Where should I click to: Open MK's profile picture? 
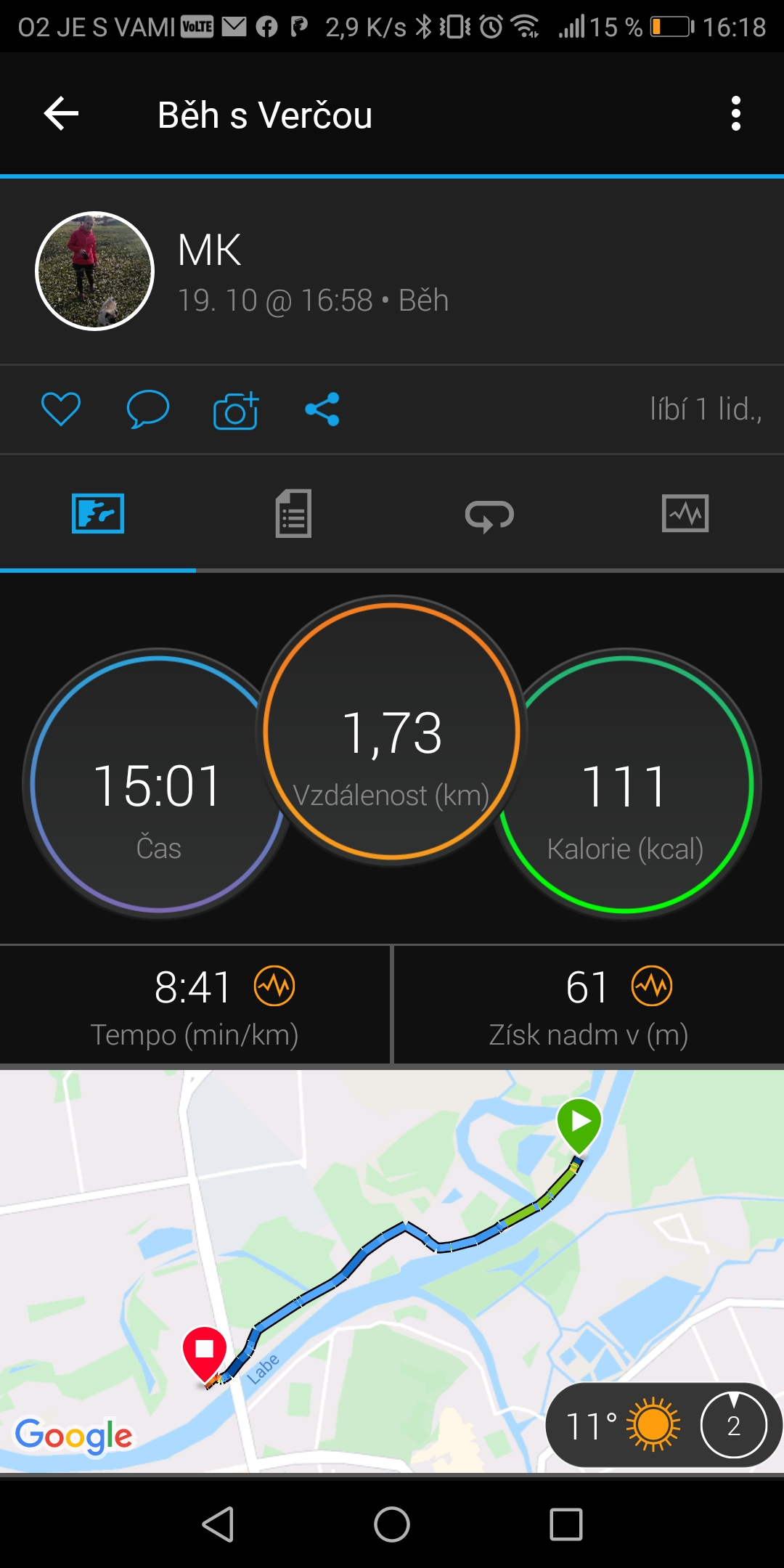(x=95, y=271)
